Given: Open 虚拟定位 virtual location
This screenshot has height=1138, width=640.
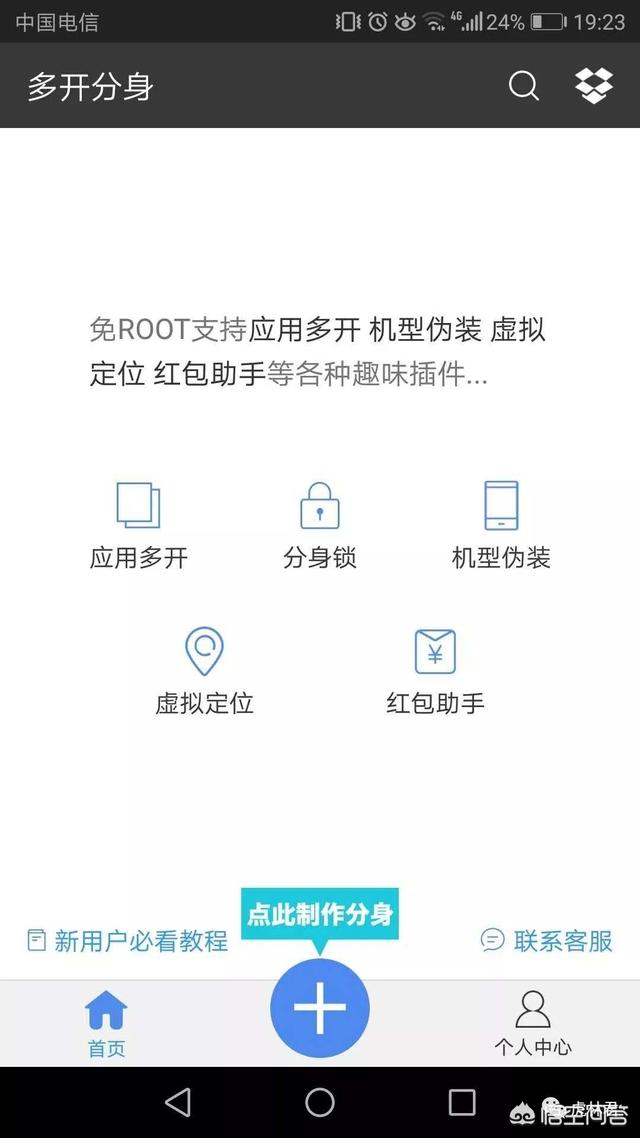Looking at the screenshot, I should point(205,671).
